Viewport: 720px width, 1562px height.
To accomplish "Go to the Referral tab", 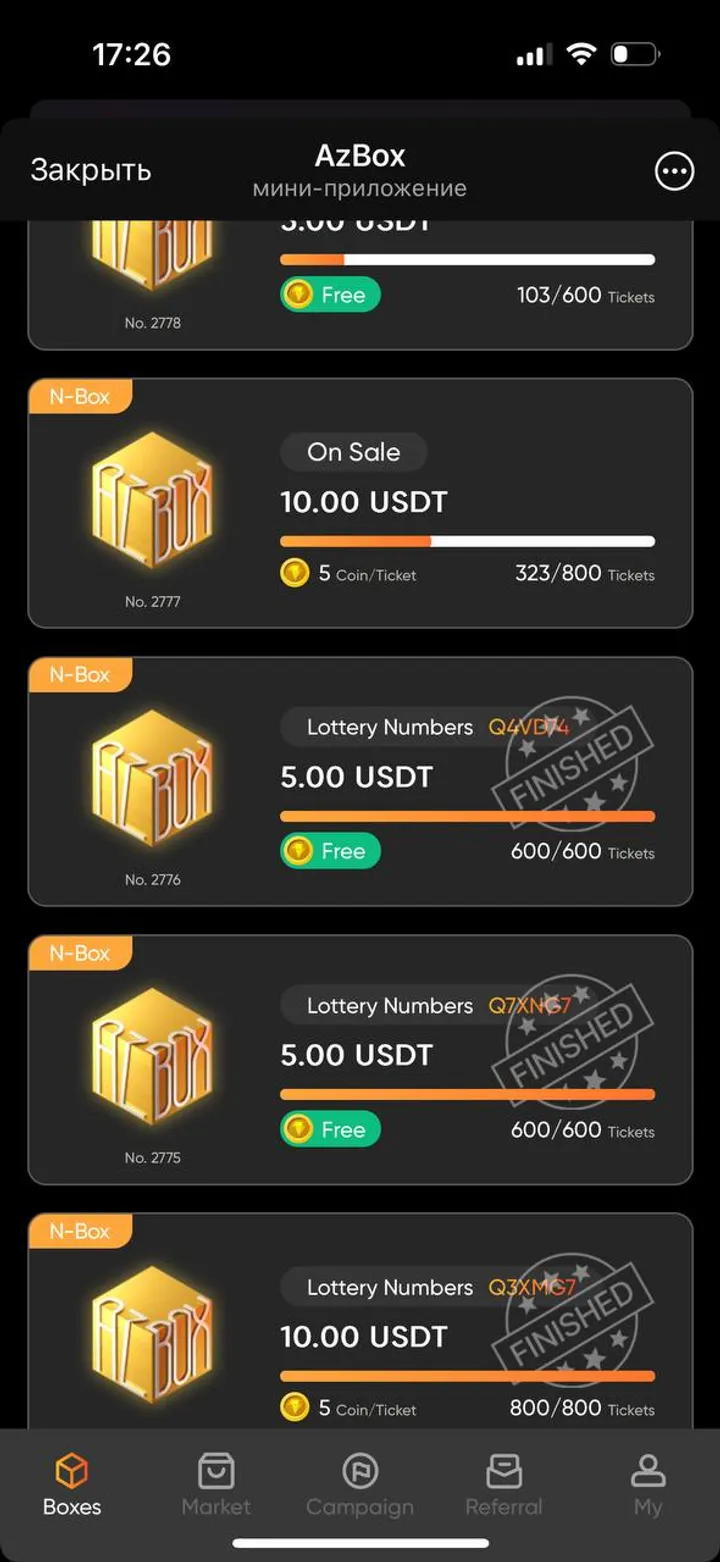I will [504, 1485].
